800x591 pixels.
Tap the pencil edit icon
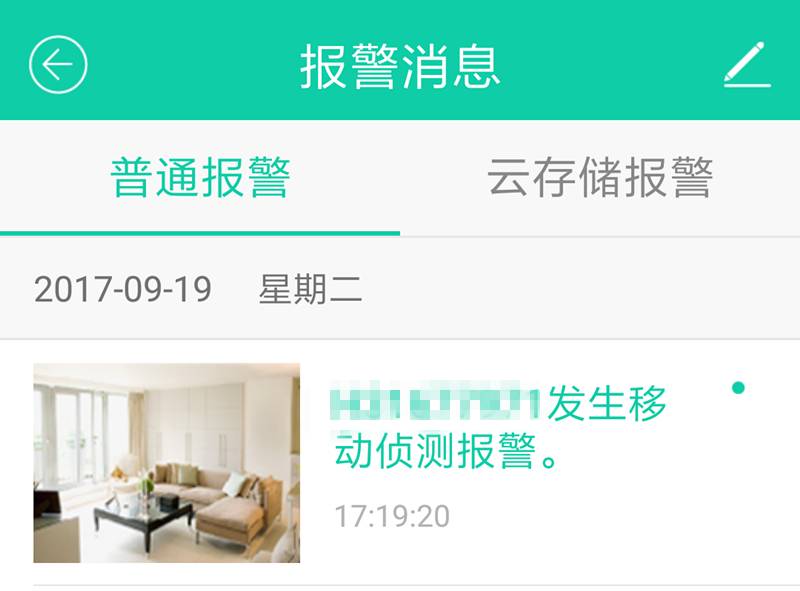pyautogui.click(x=746, y=65)
